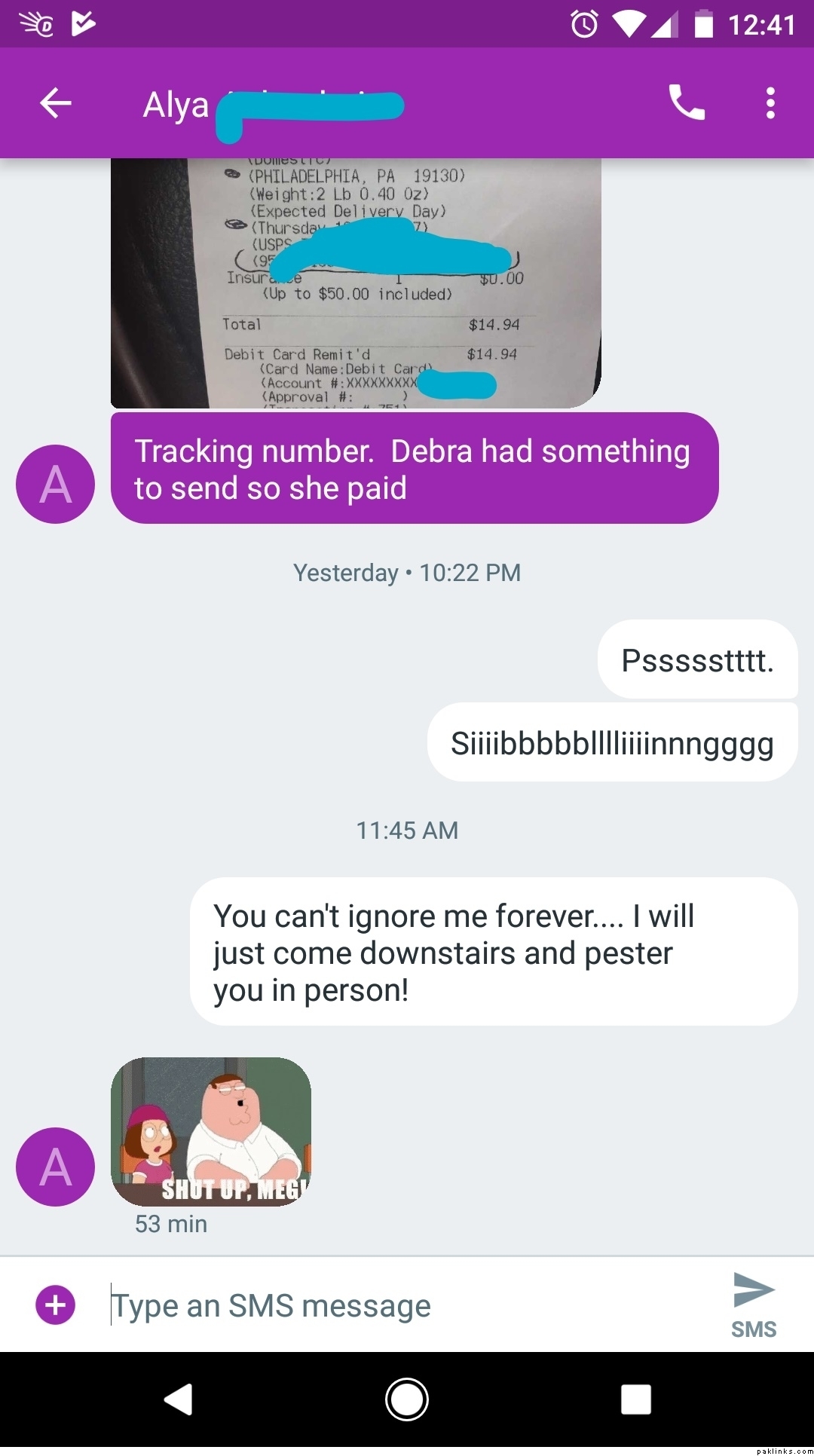Viewport: 814px width, 1456px height.
Task: Go to the home screen
Action: (x=407, y=1400)
